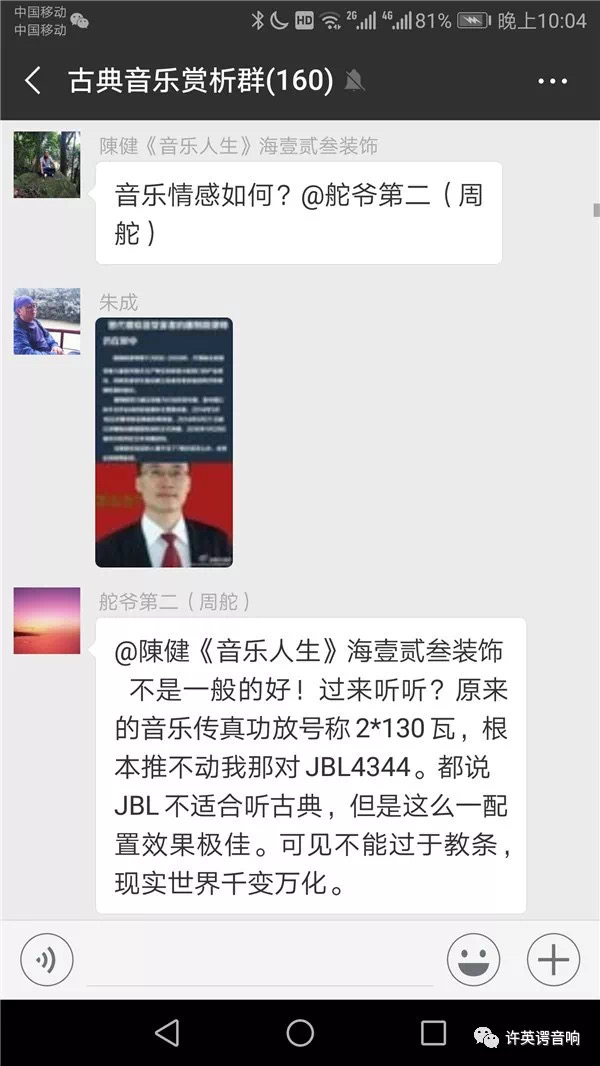Switch to voice message input
This screenshot has width=600, height=1066.
coord(46,959)
